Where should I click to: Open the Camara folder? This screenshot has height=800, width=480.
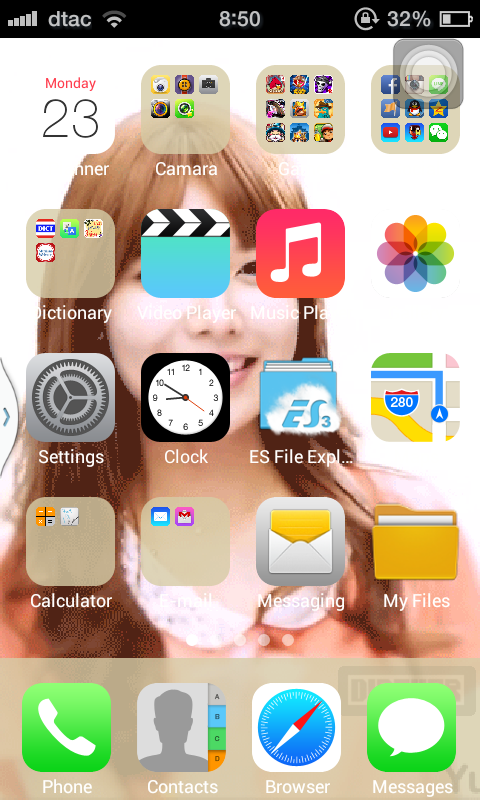coord(185,109)
